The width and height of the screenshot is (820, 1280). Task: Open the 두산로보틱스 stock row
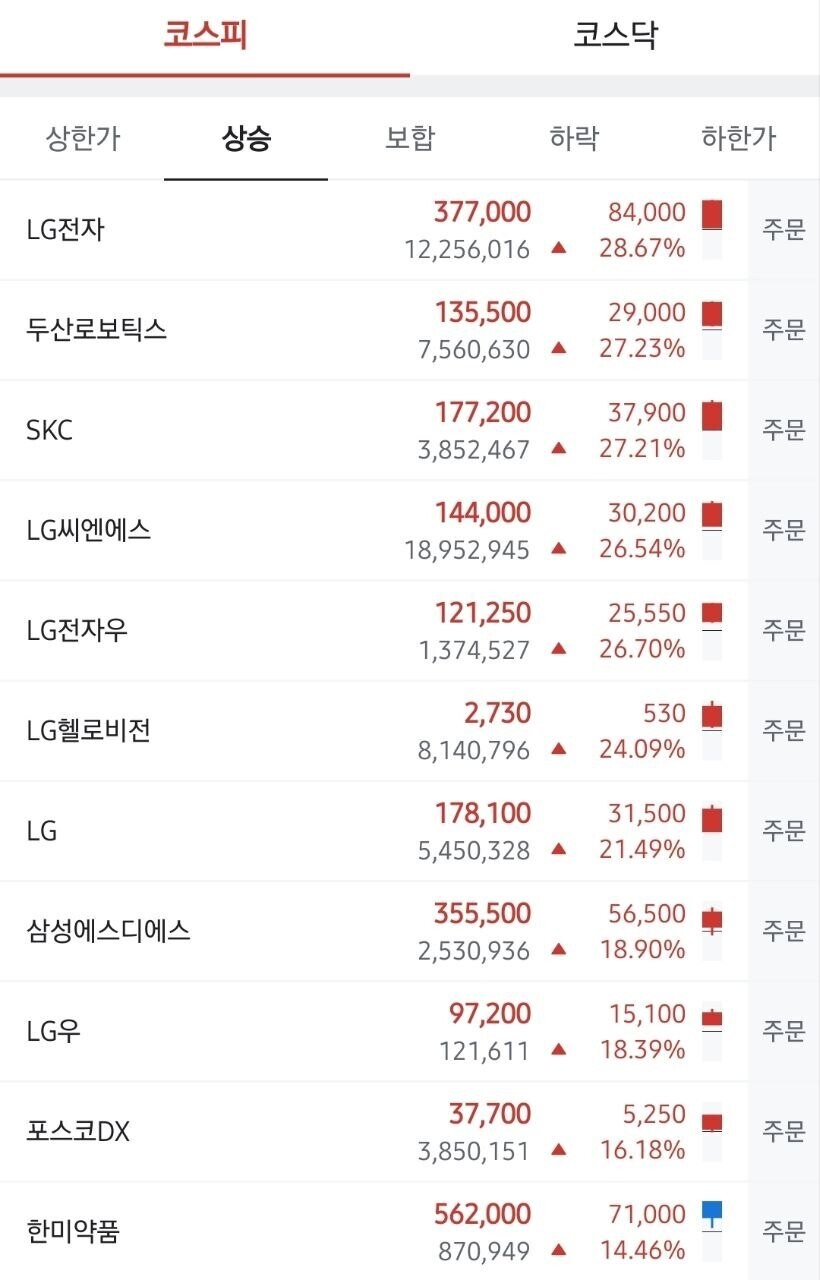pyautogui.click(x=374, y=330)
